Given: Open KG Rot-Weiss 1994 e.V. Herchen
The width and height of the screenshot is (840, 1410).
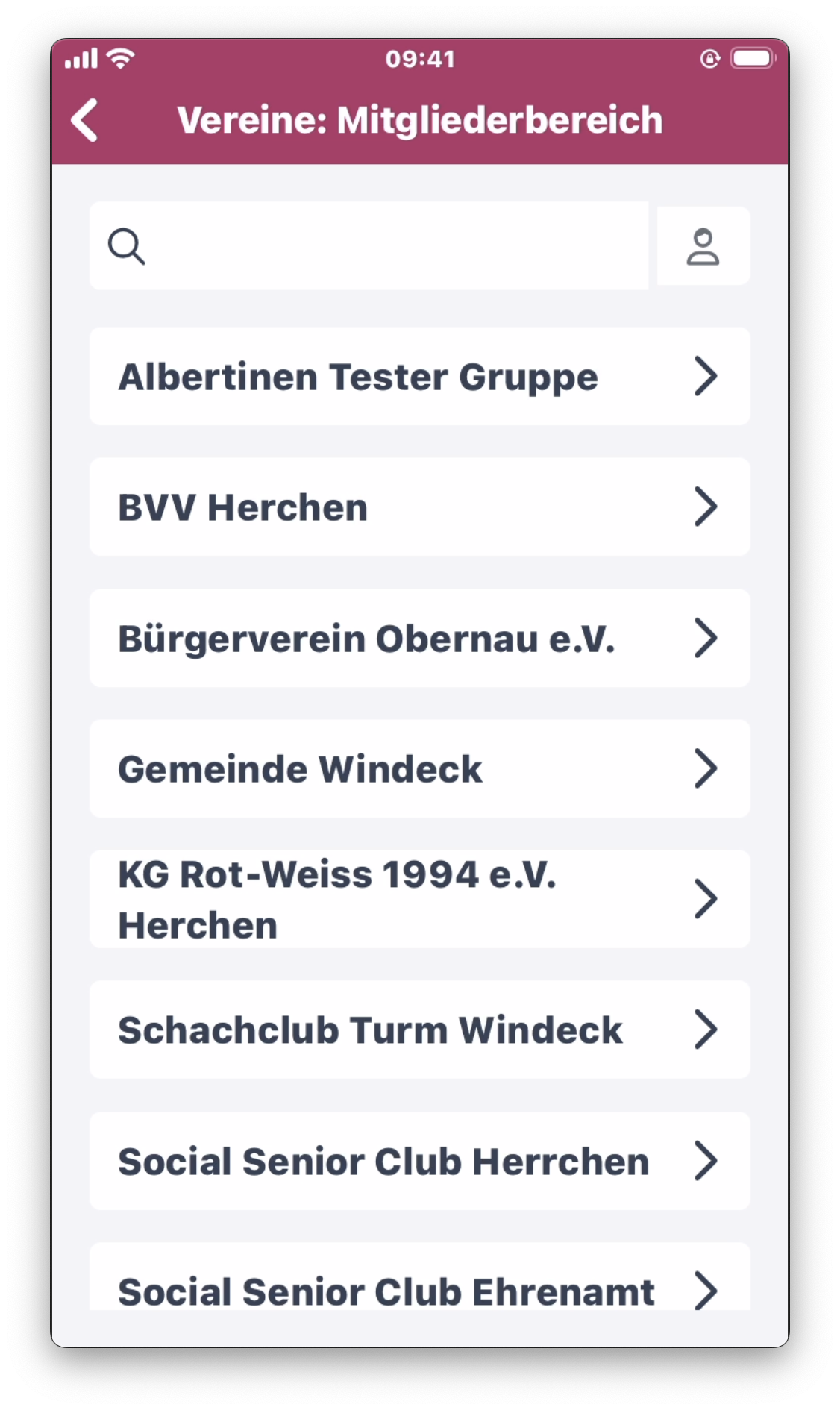Looking at the screenshot, I should pyautogui.click(x=419, y=900).
